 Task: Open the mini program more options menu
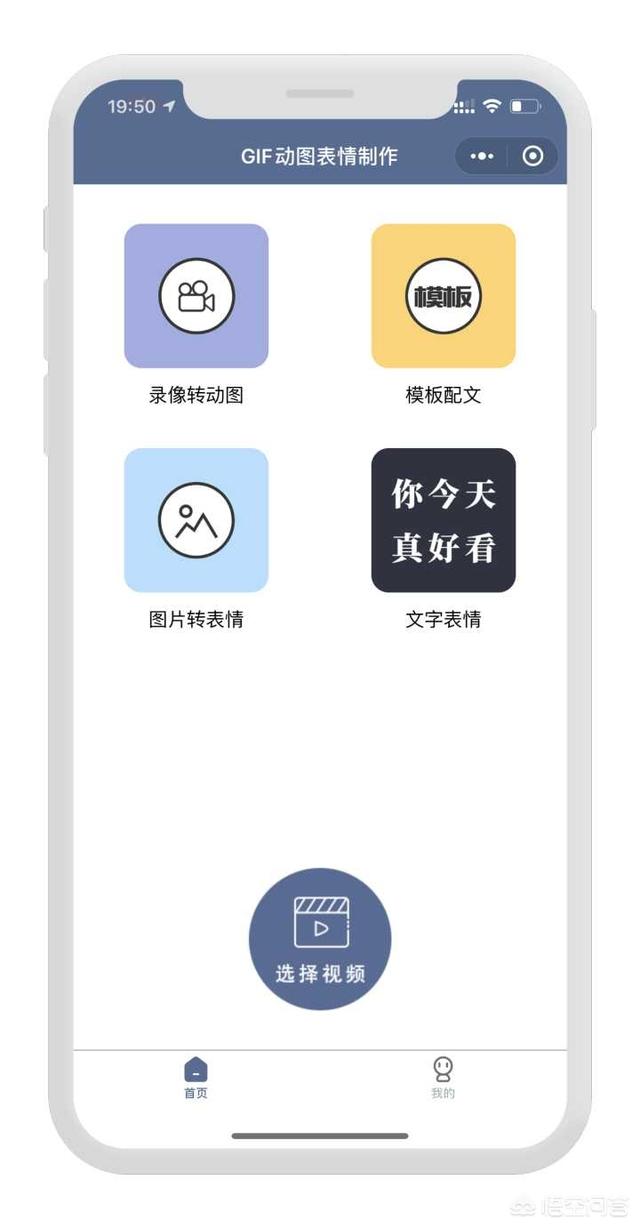pos(482,156)
